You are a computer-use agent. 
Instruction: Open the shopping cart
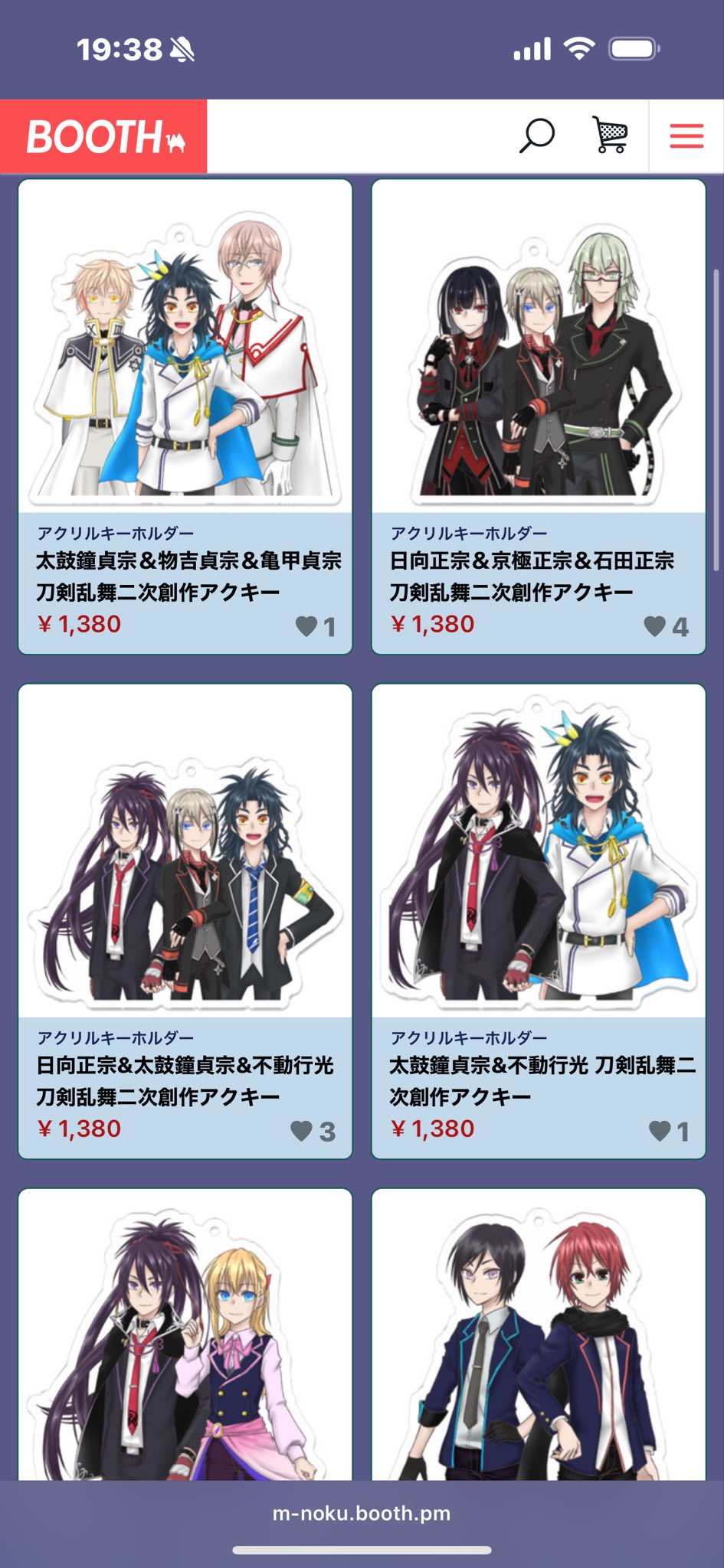point(611,136)
